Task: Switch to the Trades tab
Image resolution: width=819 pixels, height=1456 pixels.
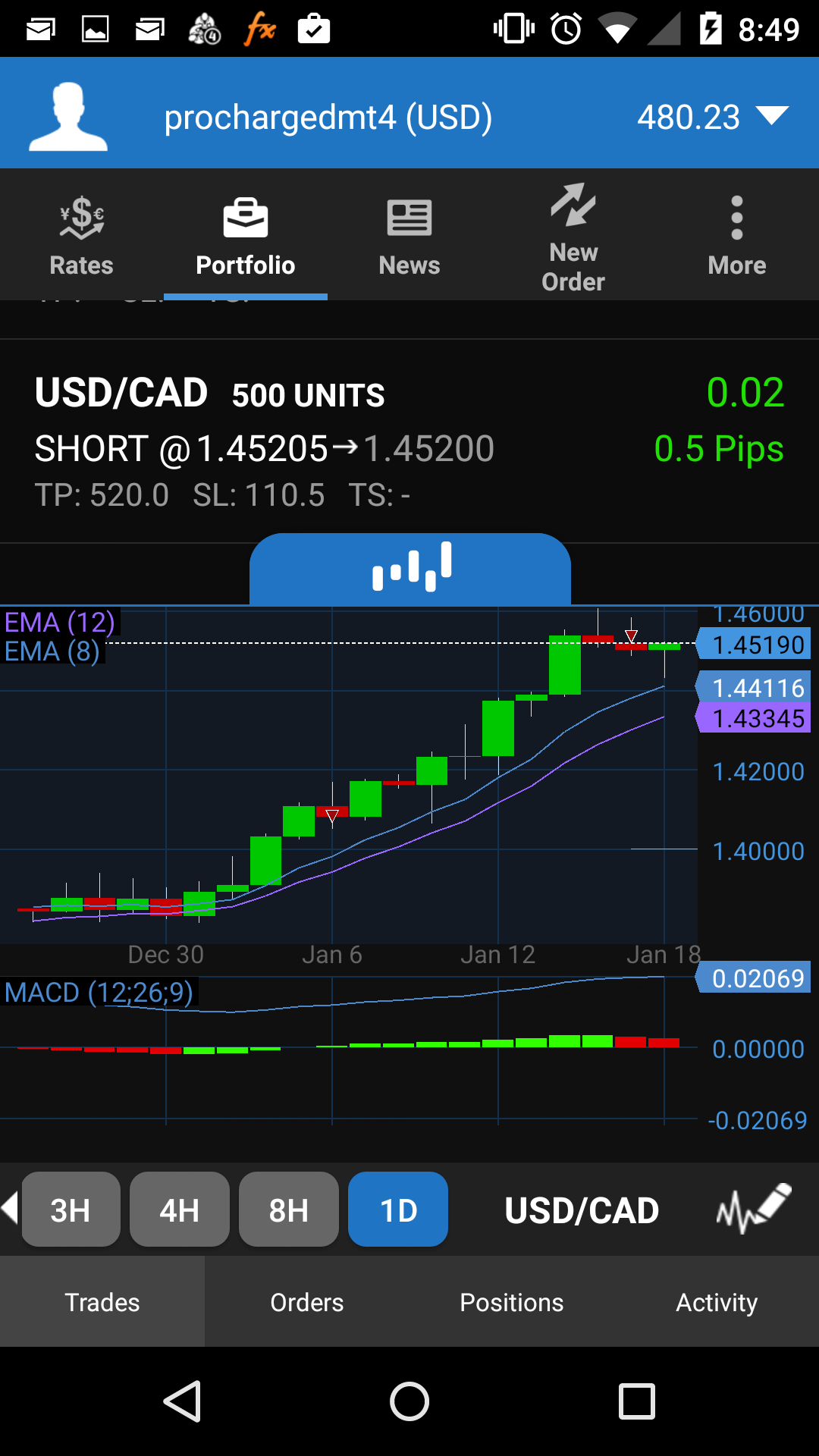Action: tap(102, 1302)
